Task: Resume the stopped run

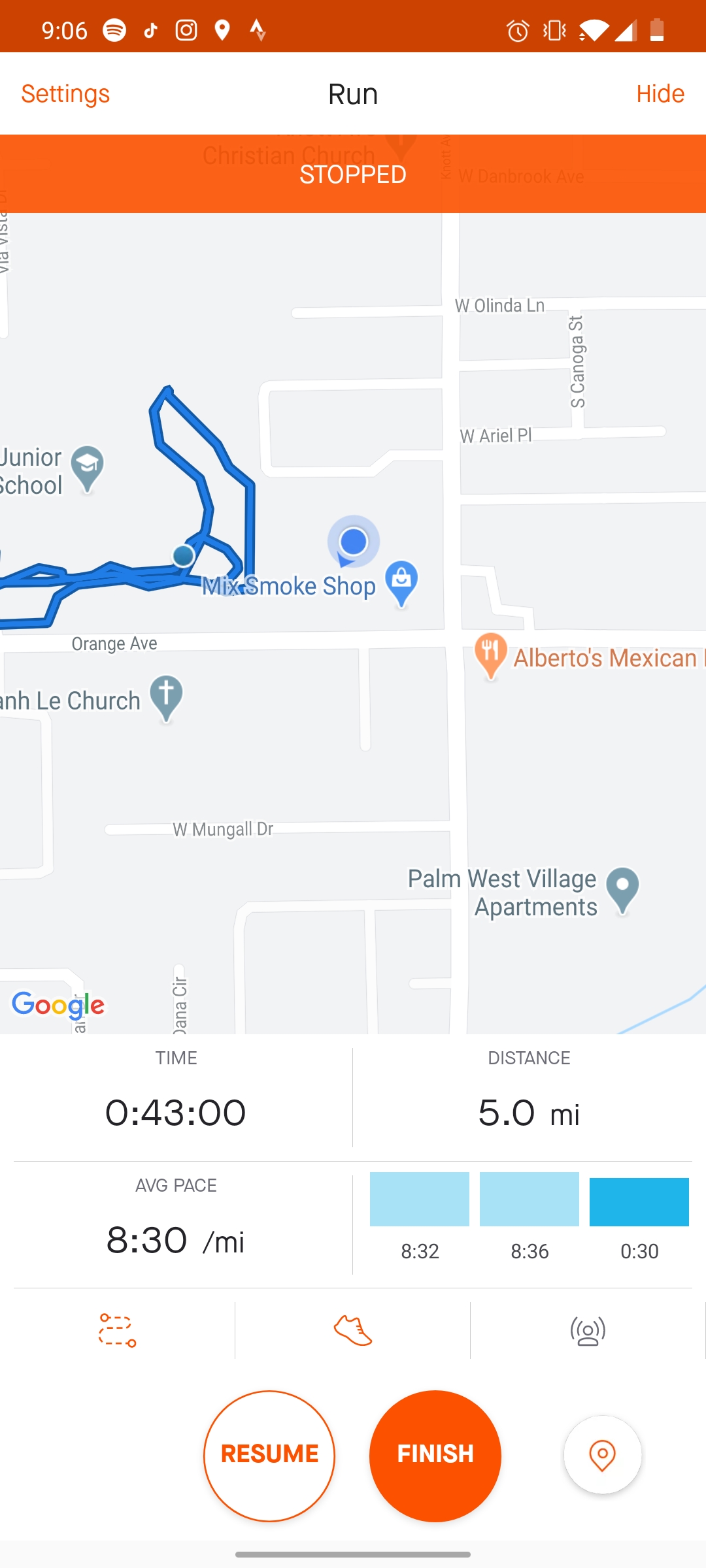Action: 269,1455
